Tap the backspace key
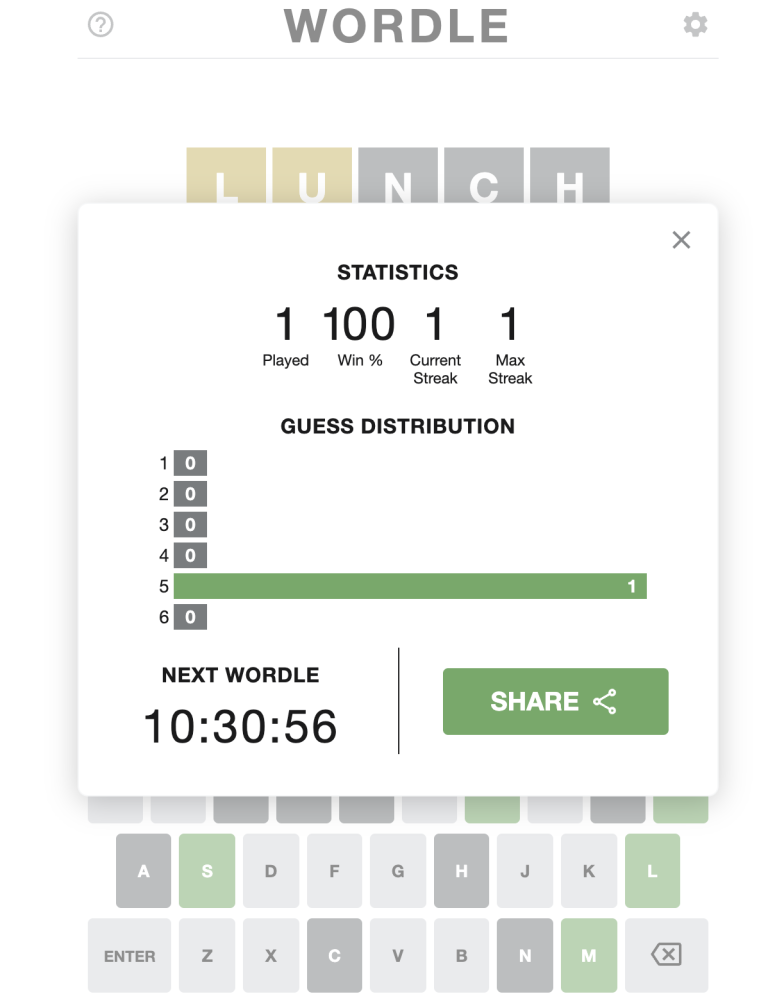This screenshot has height=1001, width=768. (666, 956)
